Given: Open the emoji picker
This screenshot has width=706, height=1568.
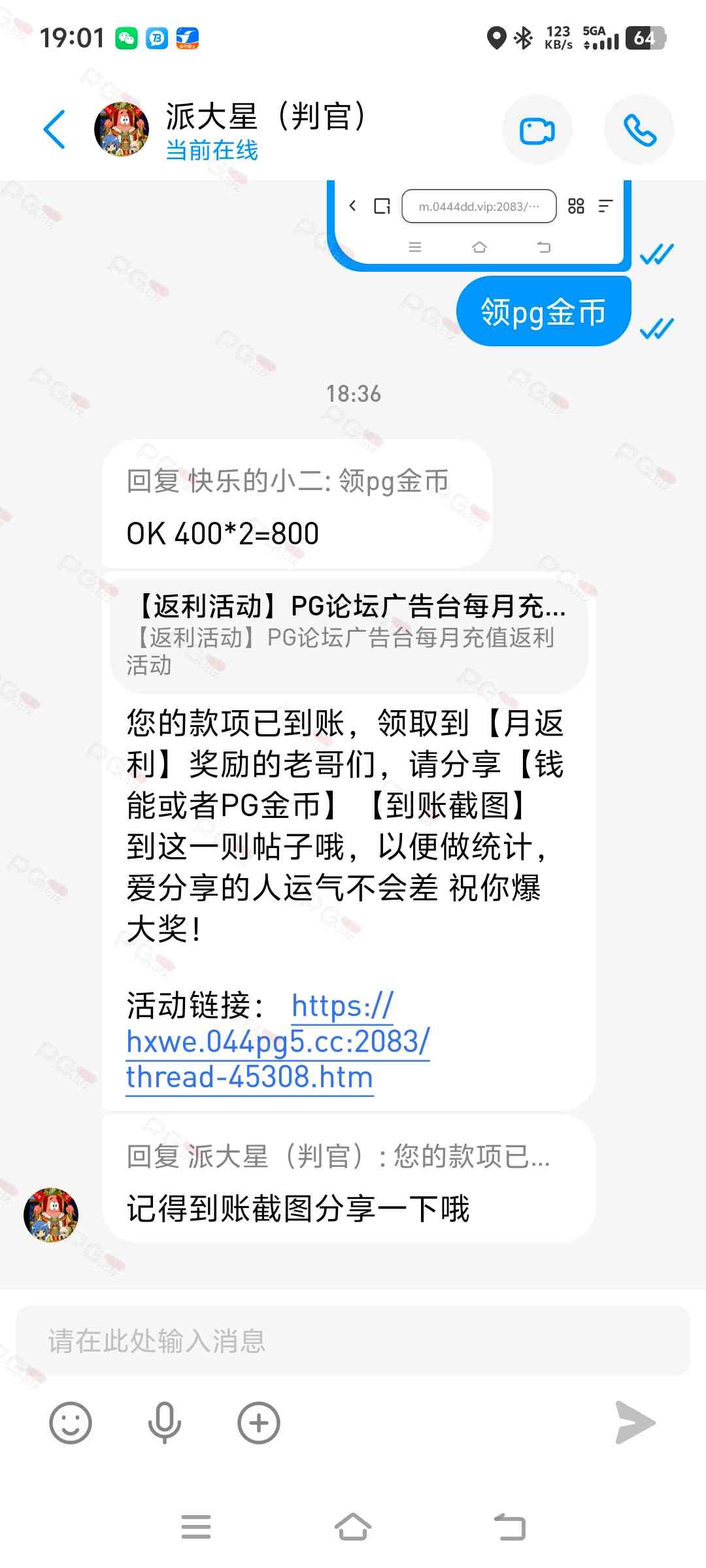Looking at the screenshot, I should (x=71, y=1422).
